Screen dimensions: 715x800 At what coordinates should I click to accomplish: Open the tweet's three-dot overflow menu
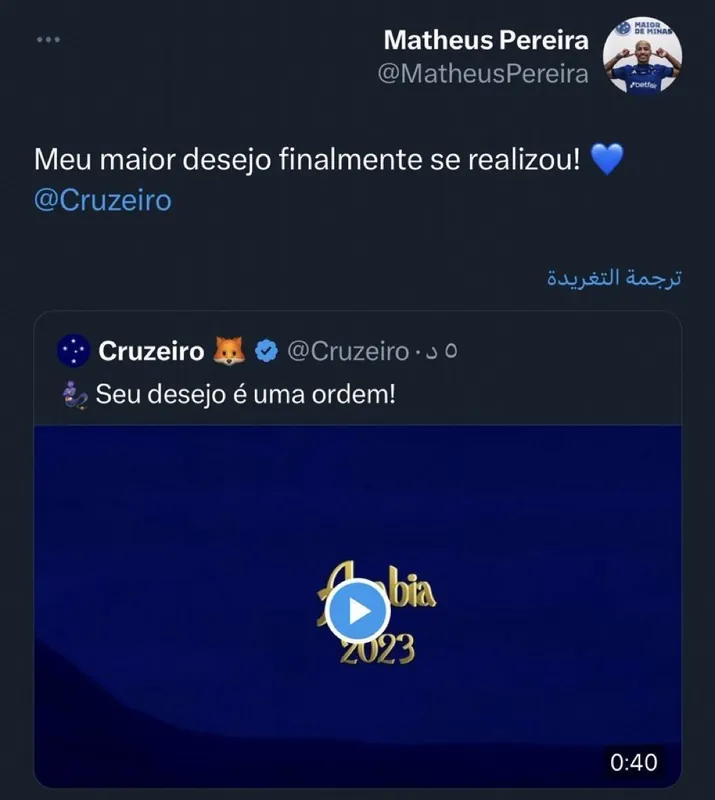[47, 40]
